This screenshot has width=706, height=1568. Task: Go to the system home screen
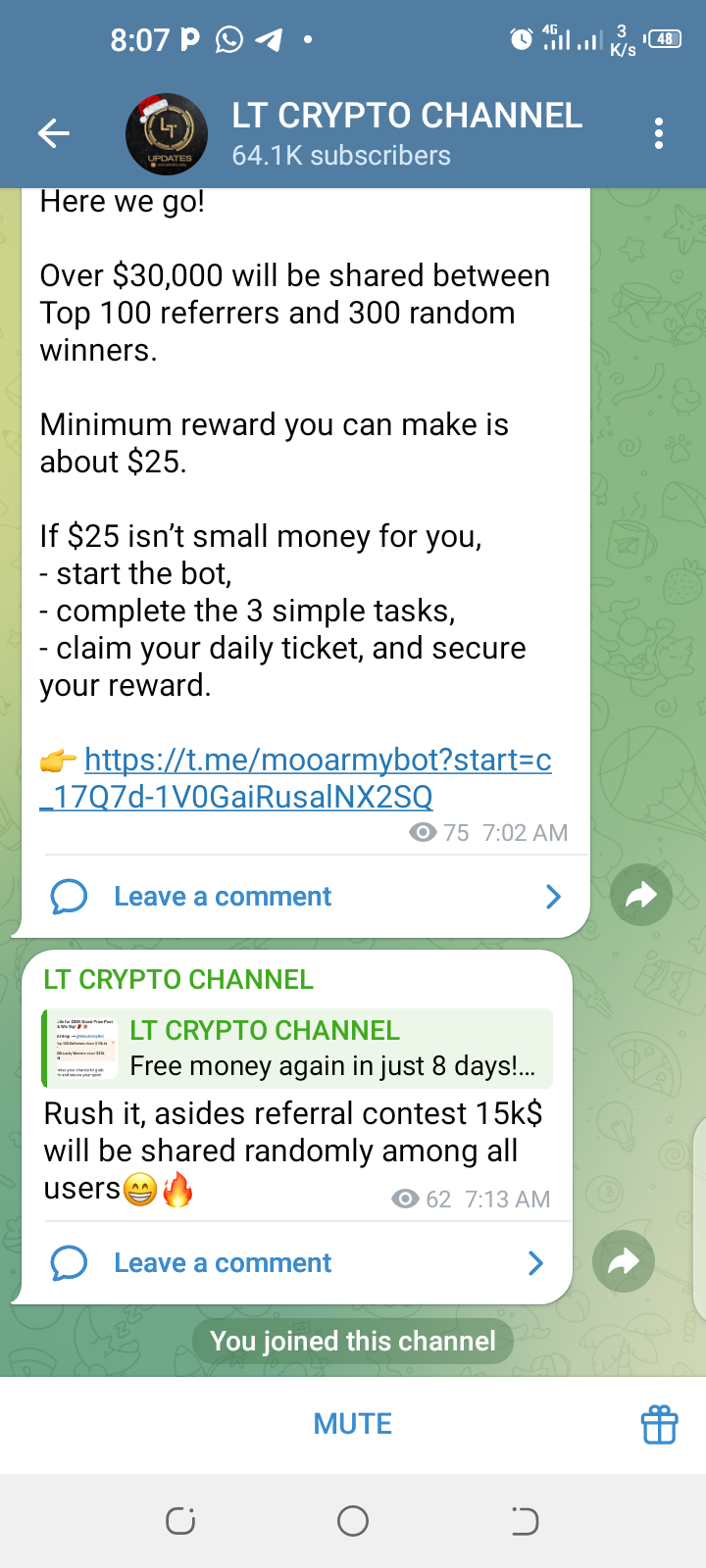pos(352,1521)
